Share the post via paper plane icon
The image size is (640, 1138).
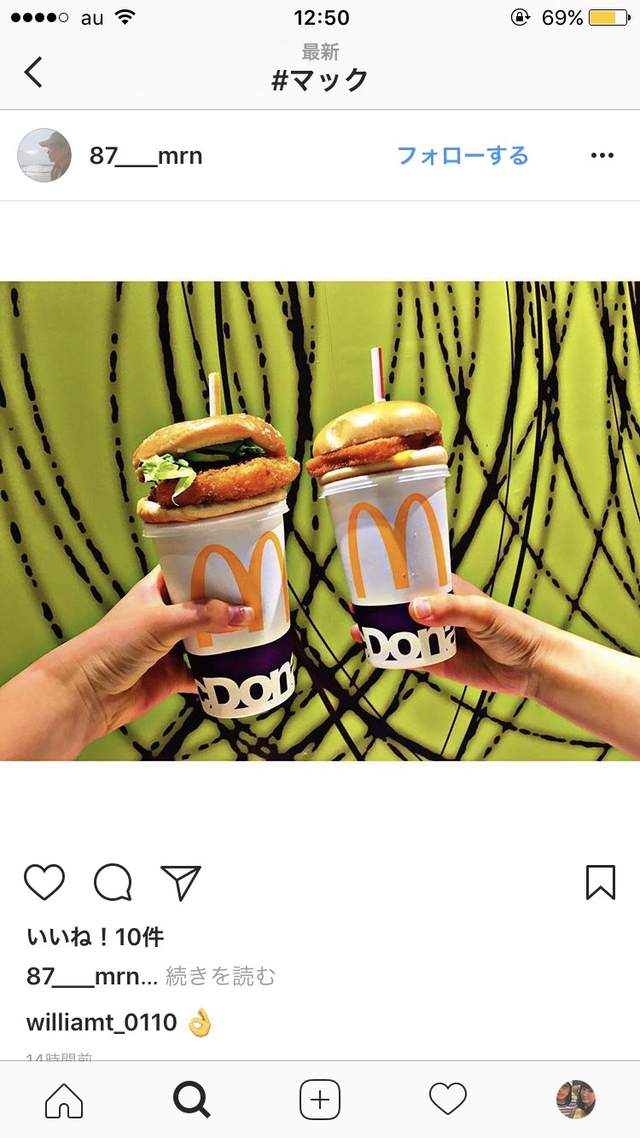[181, 882]
